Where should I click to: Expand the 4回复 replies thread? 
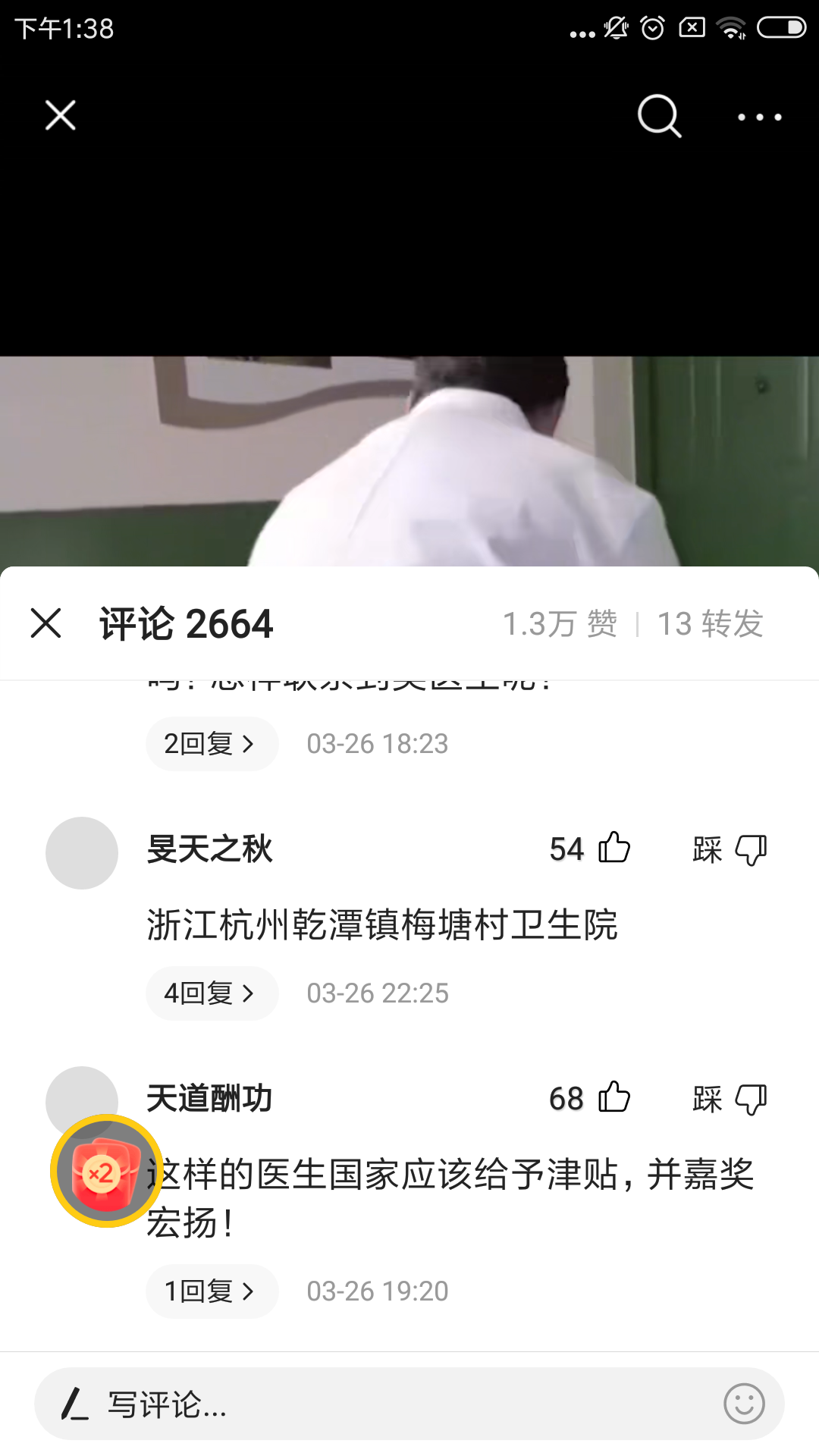(x=211, y=993)
